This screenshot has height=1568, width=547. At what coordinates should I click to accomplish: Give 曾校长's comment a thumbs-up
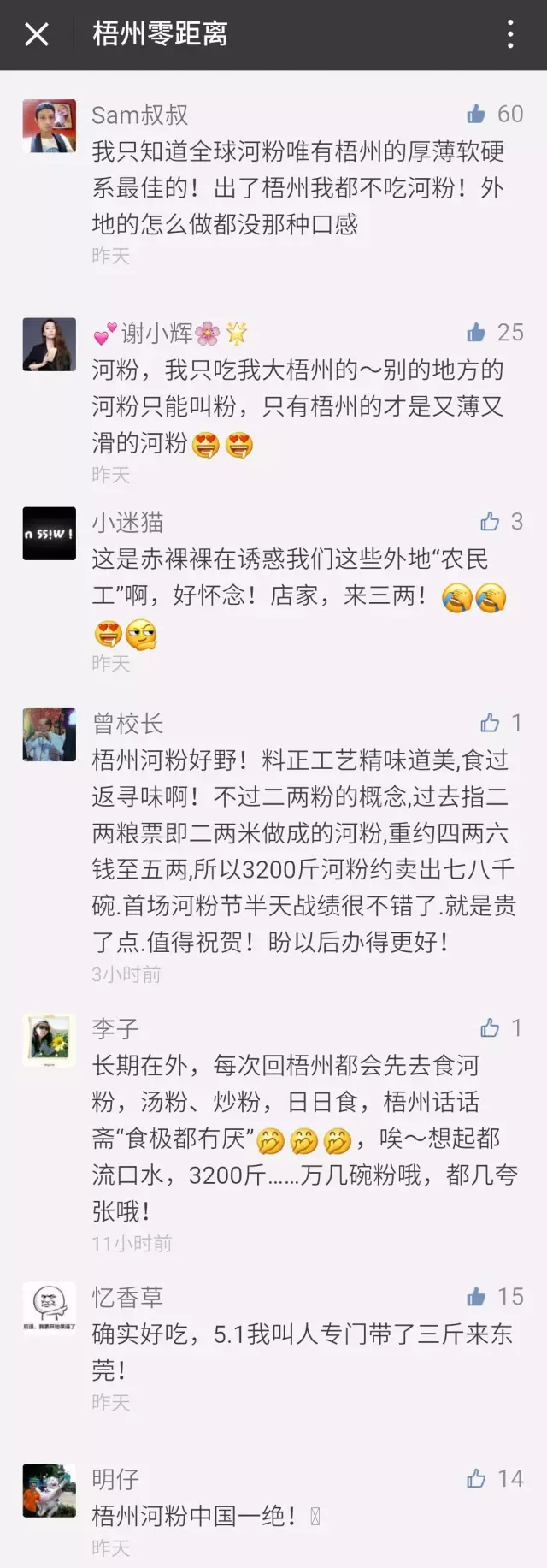[490, 723]
